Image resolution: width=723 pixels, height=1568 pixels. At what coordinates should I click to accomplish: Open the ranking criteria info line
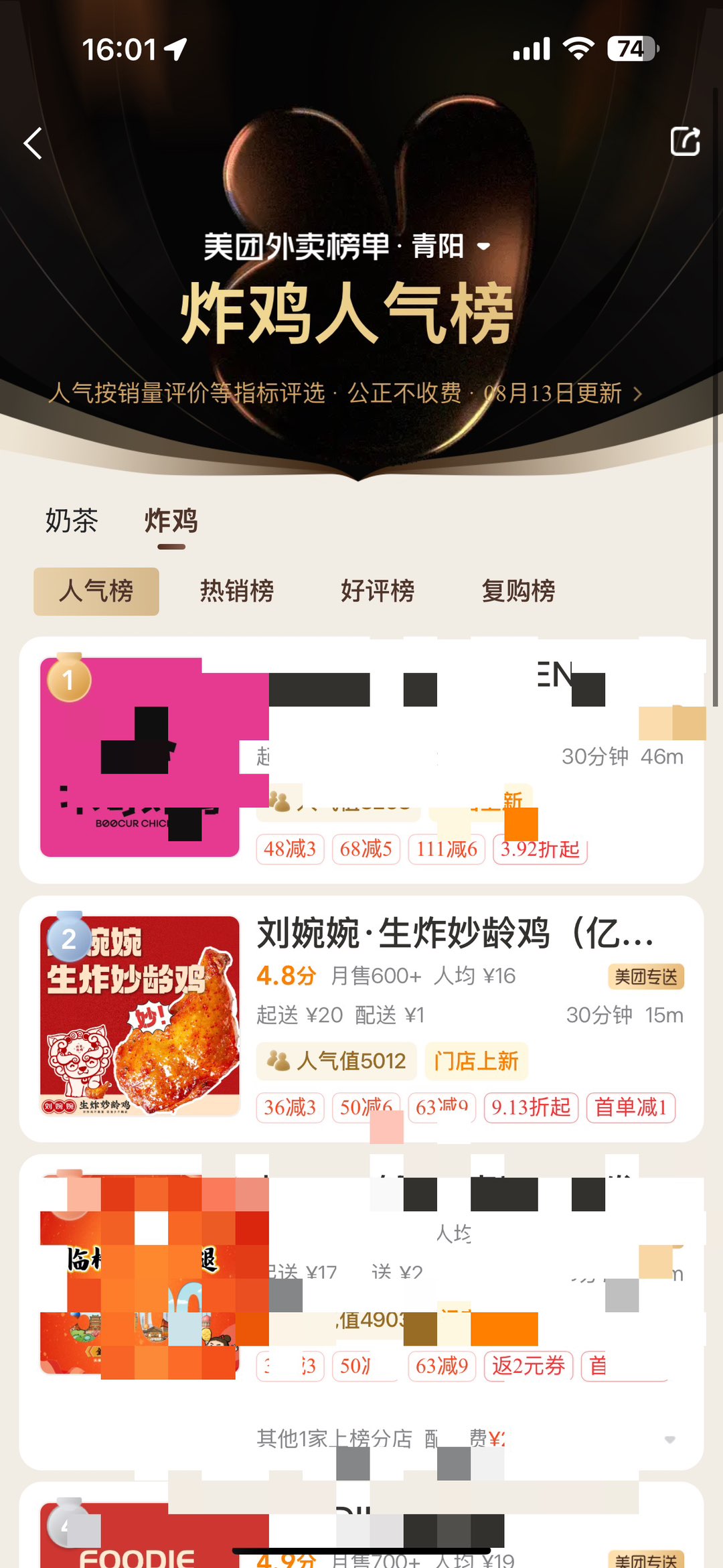345,393
